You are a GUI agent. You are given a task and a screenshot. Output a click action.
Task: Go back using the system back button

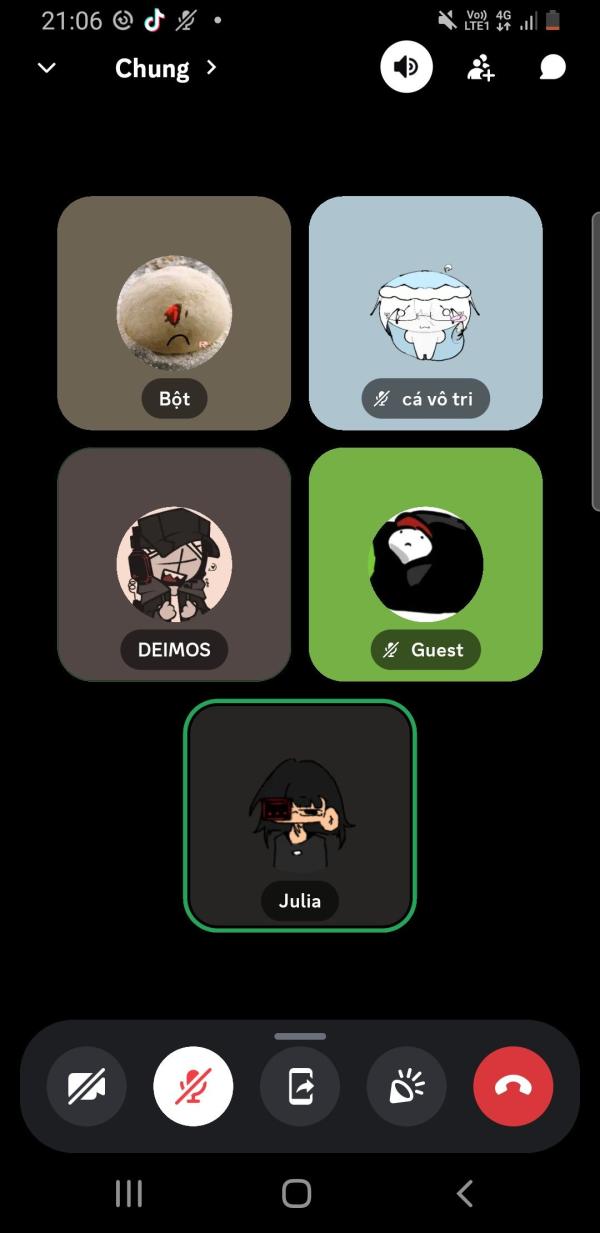click(464, 1193)
